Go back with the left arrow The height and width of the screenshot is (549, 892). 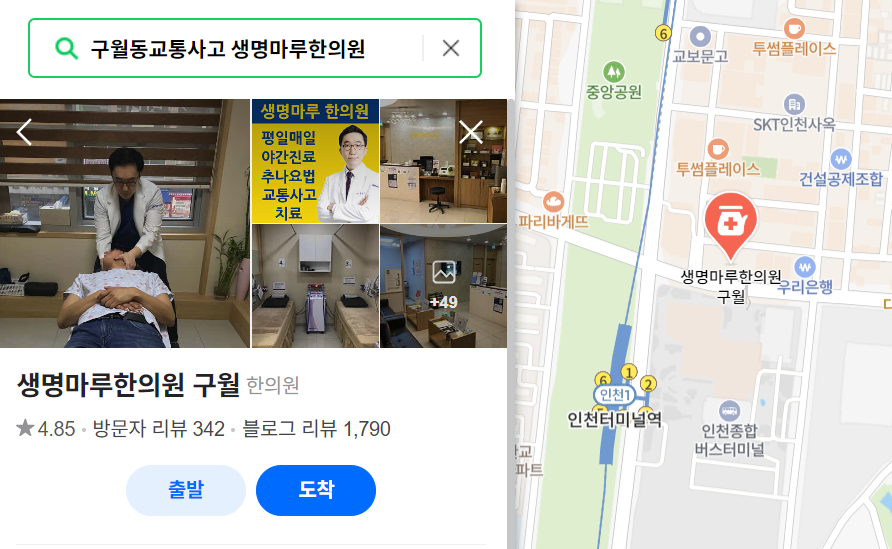point(25,131)
